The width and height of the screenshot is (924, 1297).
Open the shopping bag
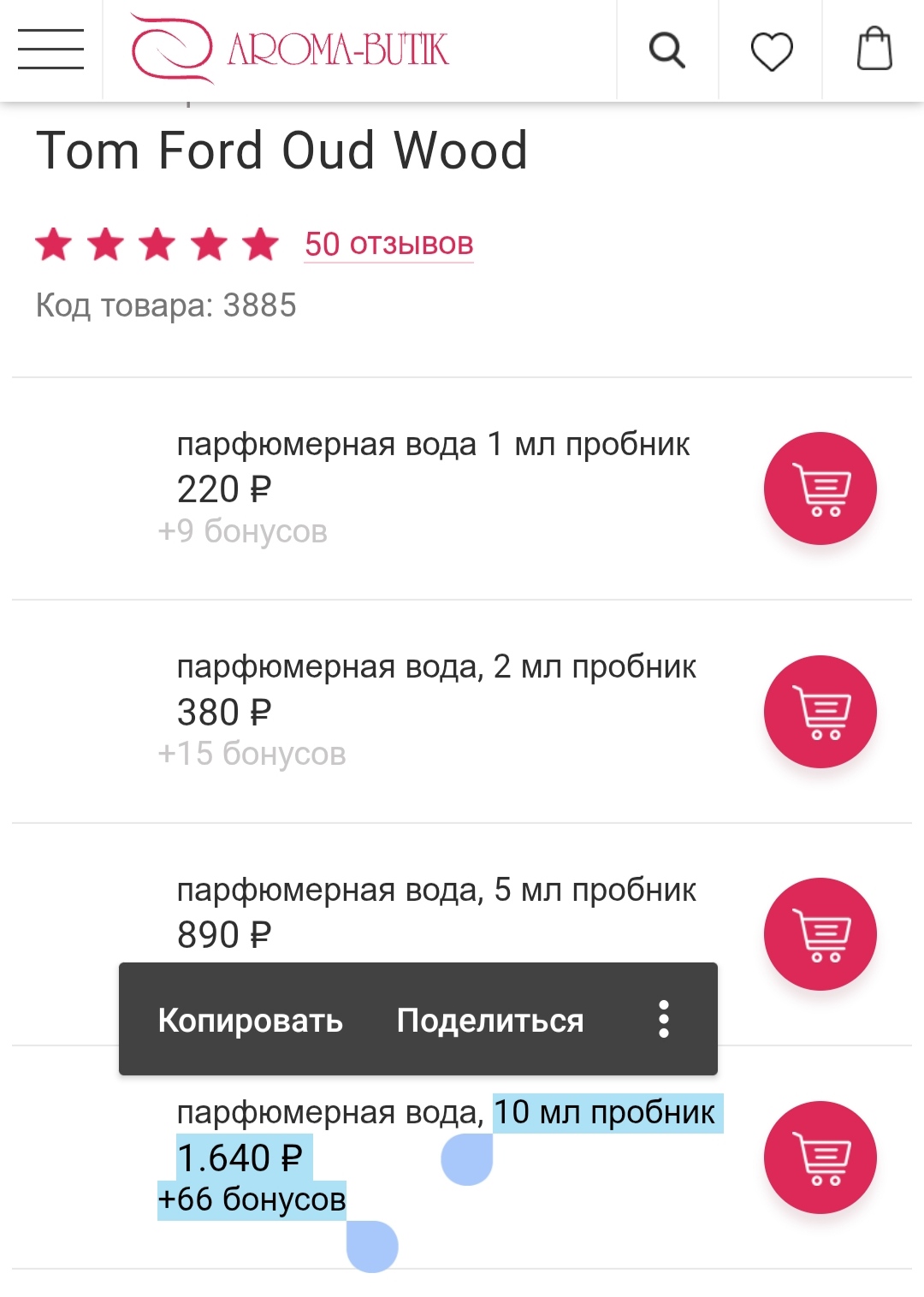pos(874,50)
